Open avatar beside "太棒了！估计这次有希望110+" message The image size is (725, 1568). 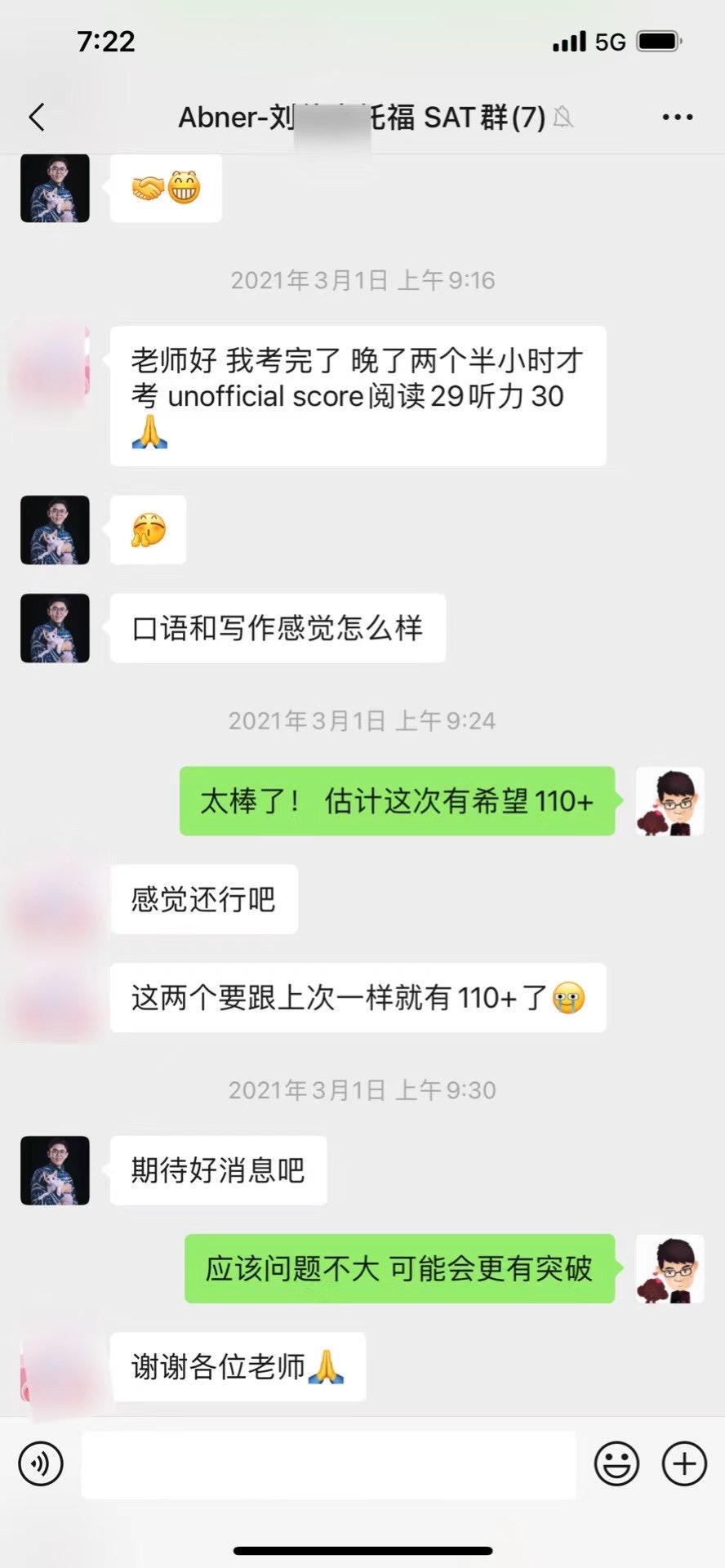(669, 801)
